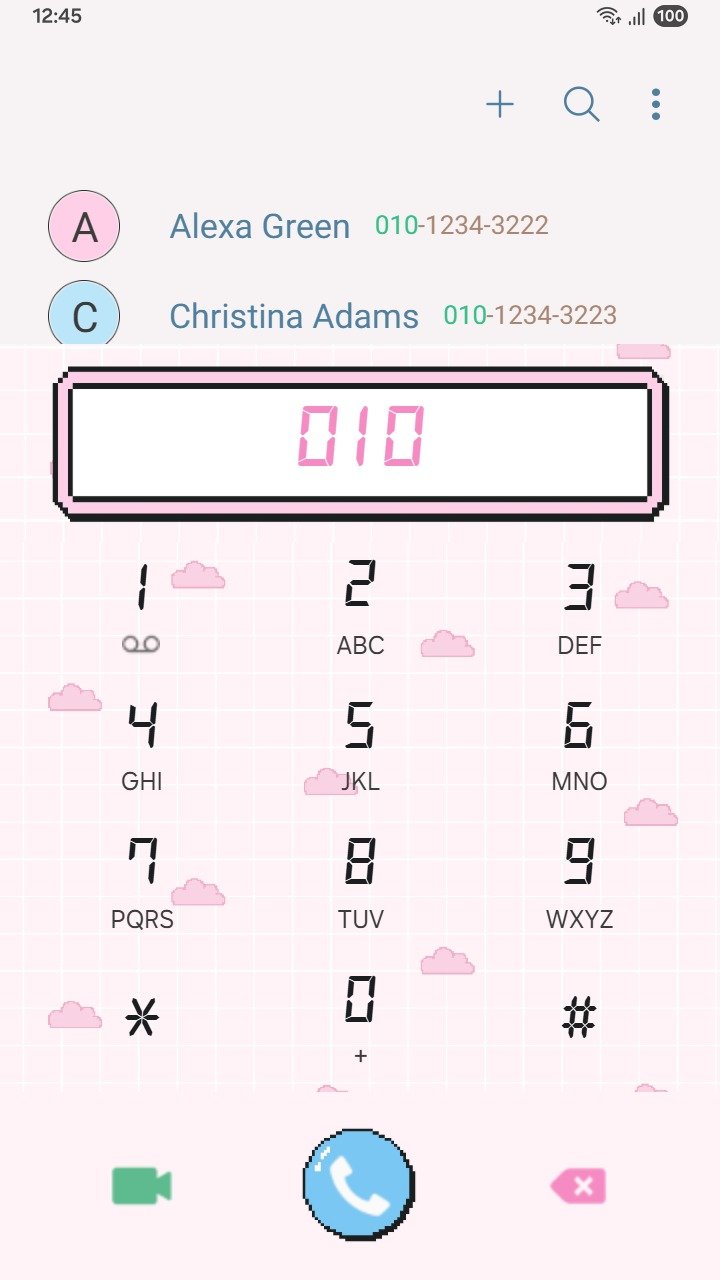Screen dimensions: 720x1280
Task: Dial digit 5 JKL key
Action: pos(360,742)
